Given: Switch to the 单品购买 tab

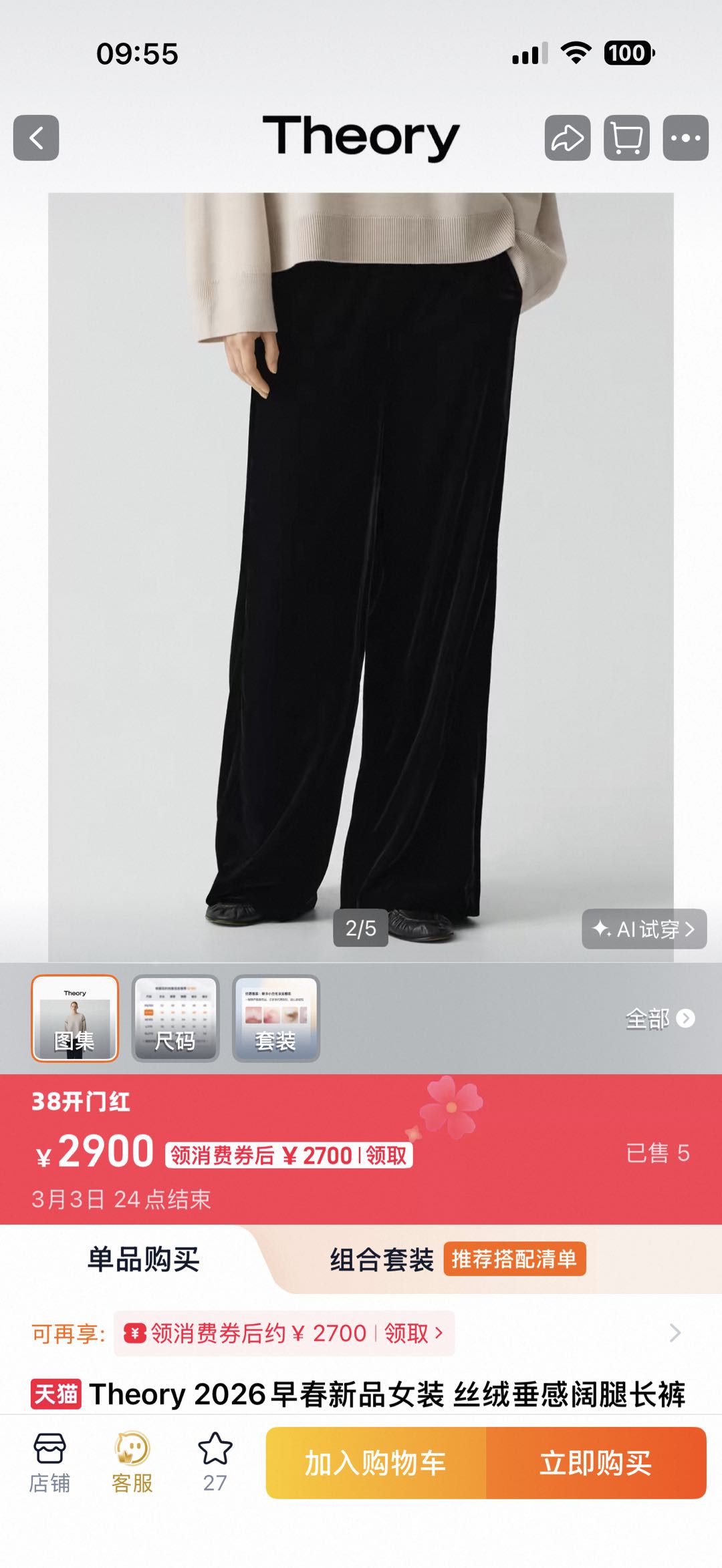Looking at the screenshot, I should click(143, 1259).
